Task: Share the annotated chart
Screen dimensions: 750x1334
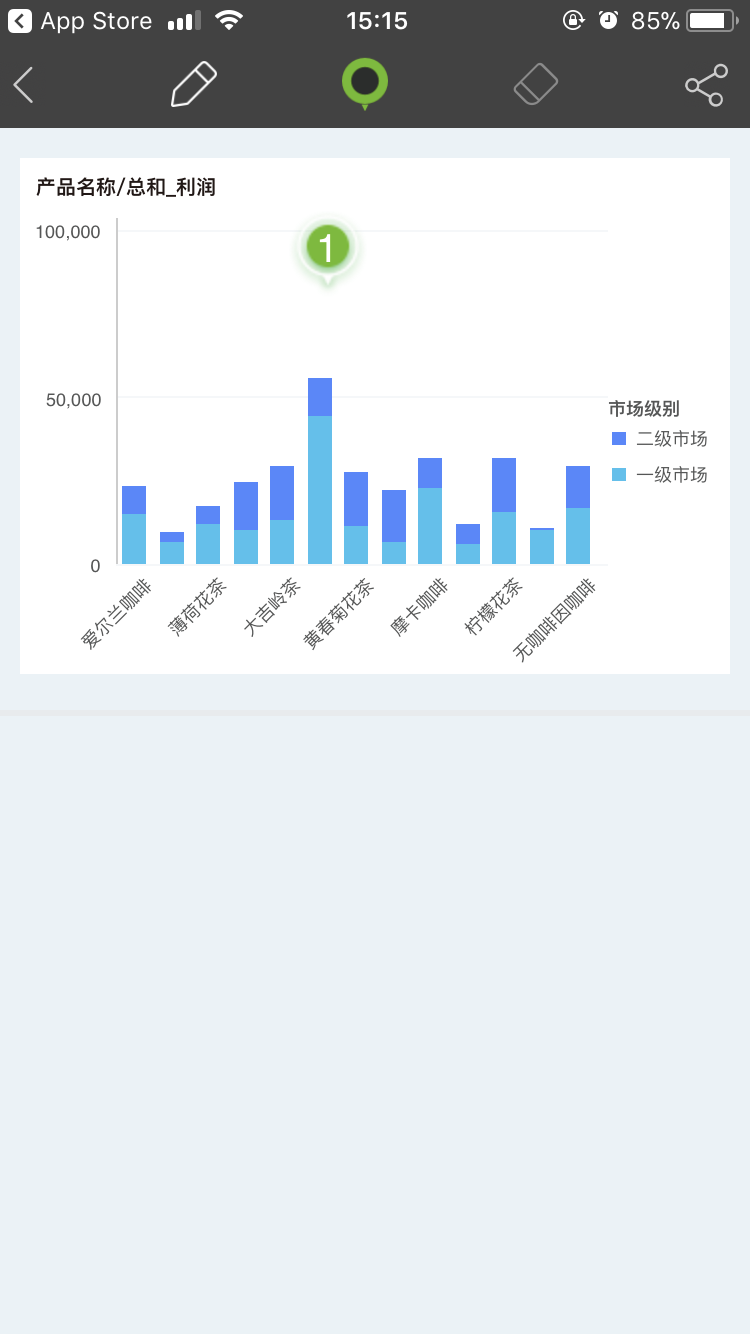Action: [x=706, y=85]
